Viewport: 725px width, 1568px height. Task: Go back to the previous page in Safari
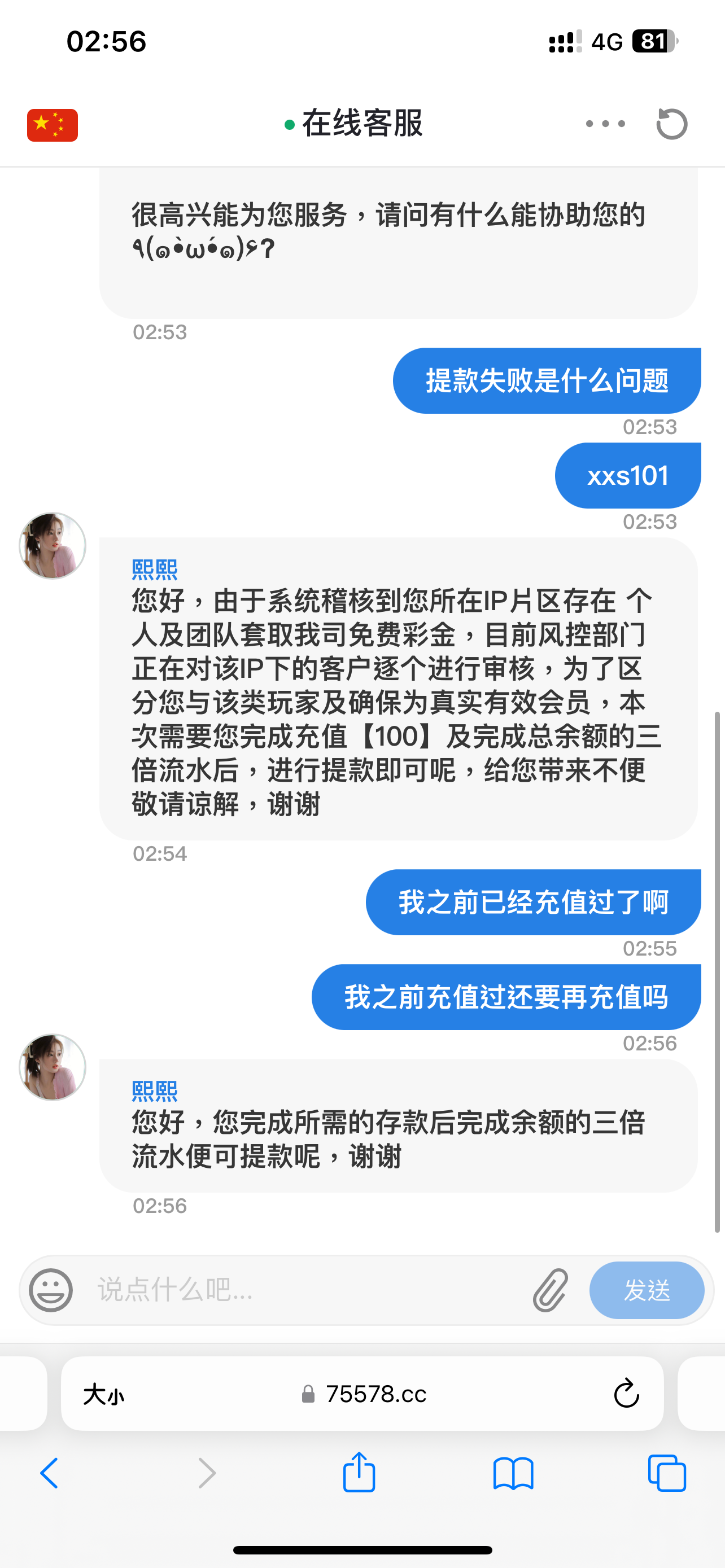click(x=49, y=1474)
